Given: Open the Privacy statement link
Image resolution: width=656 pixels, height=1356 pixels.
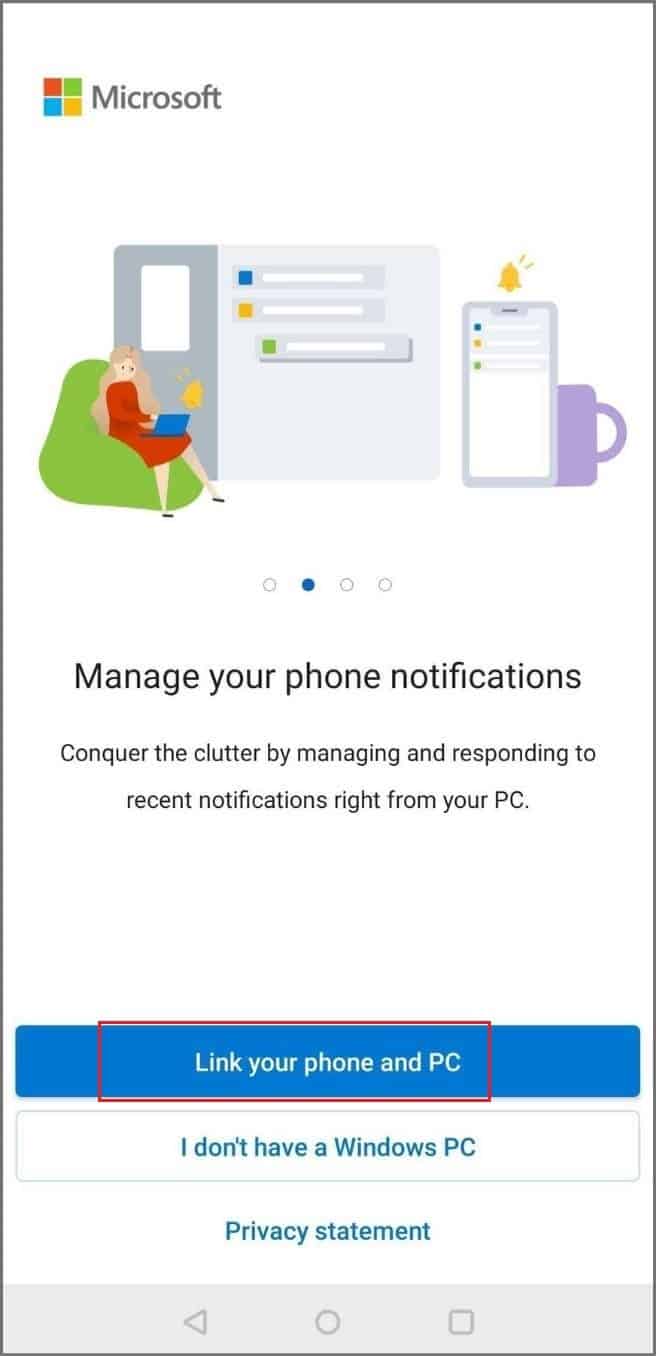Looking at the screenshot, I should point(327,1230).
